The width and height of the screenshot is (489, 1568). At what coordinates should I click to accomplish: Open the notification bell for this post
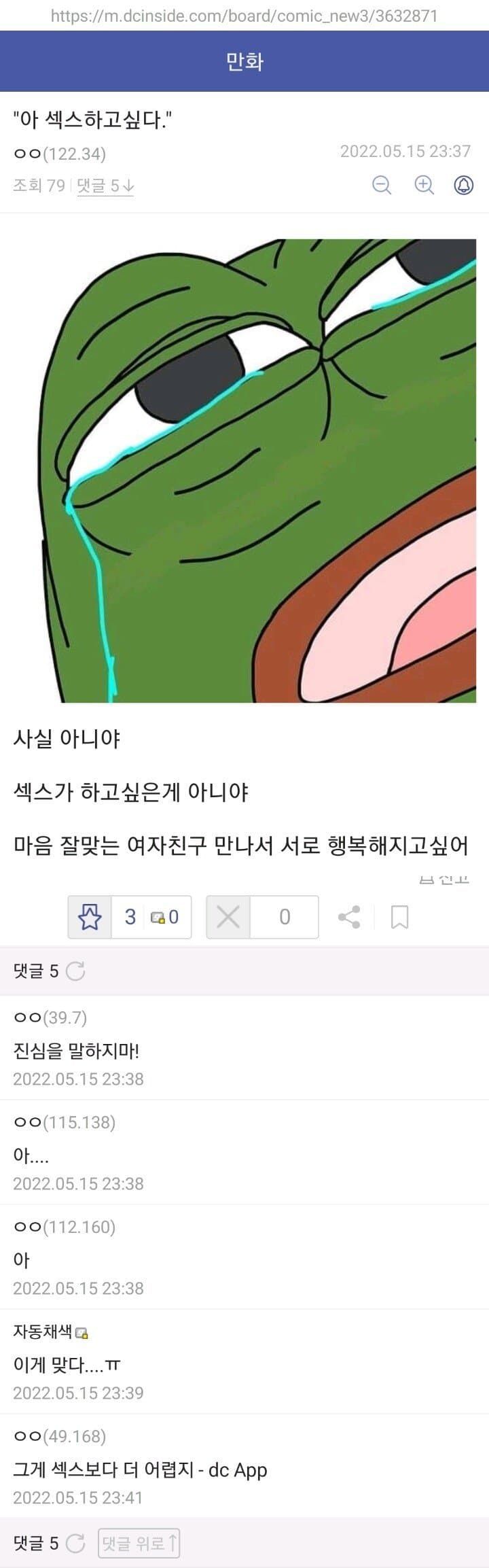463,185
